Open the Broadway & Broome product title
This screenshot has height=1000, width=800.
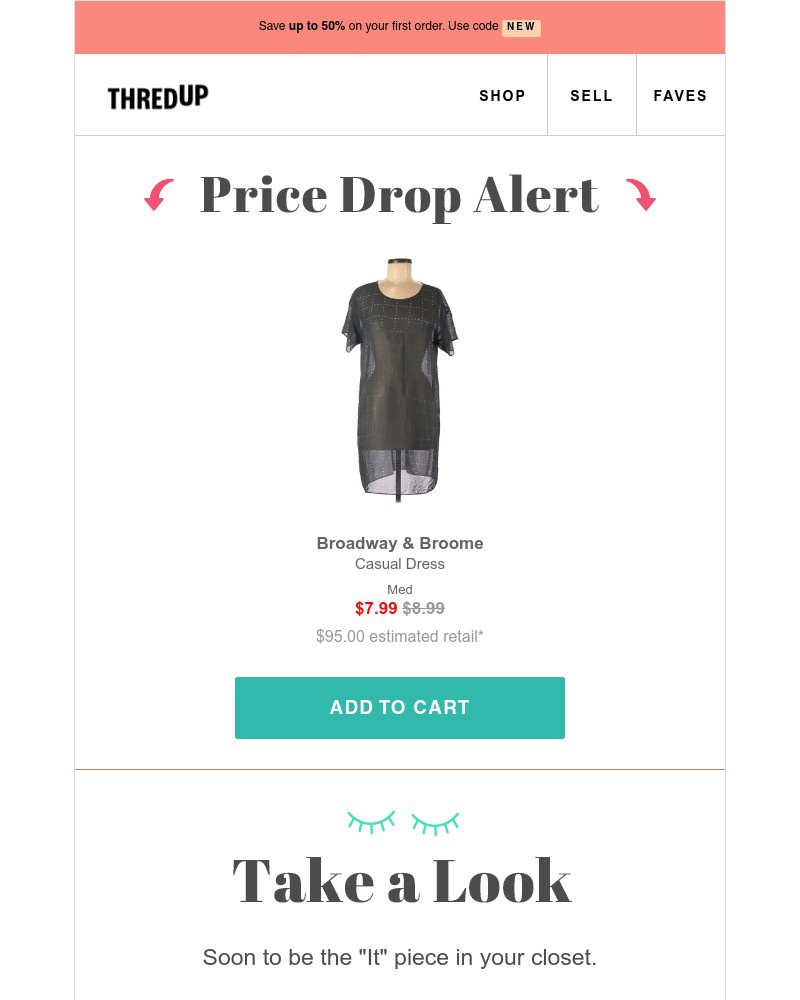[x=400, y=543]
